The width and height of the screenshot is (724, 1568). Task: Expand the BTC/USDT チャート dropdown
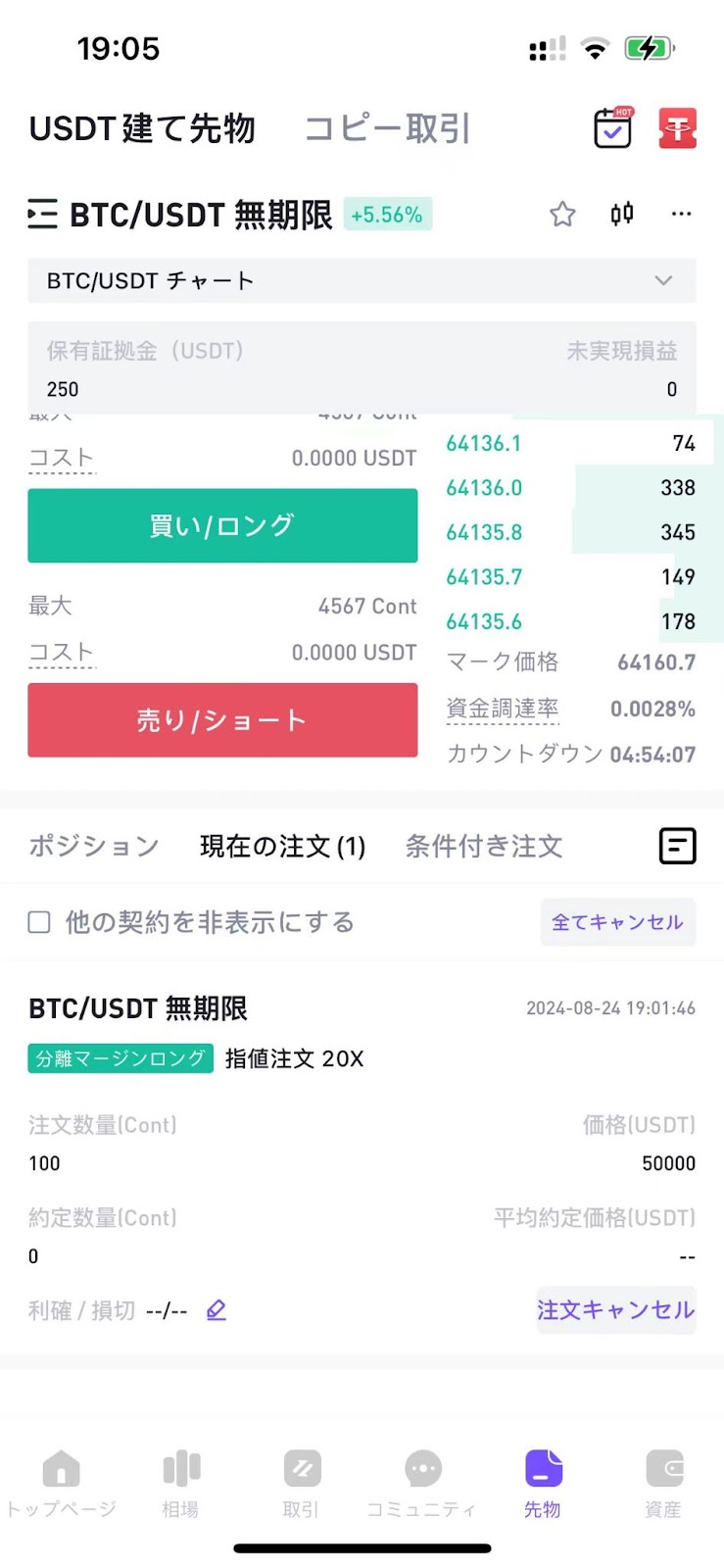click(x=362, y=280)
